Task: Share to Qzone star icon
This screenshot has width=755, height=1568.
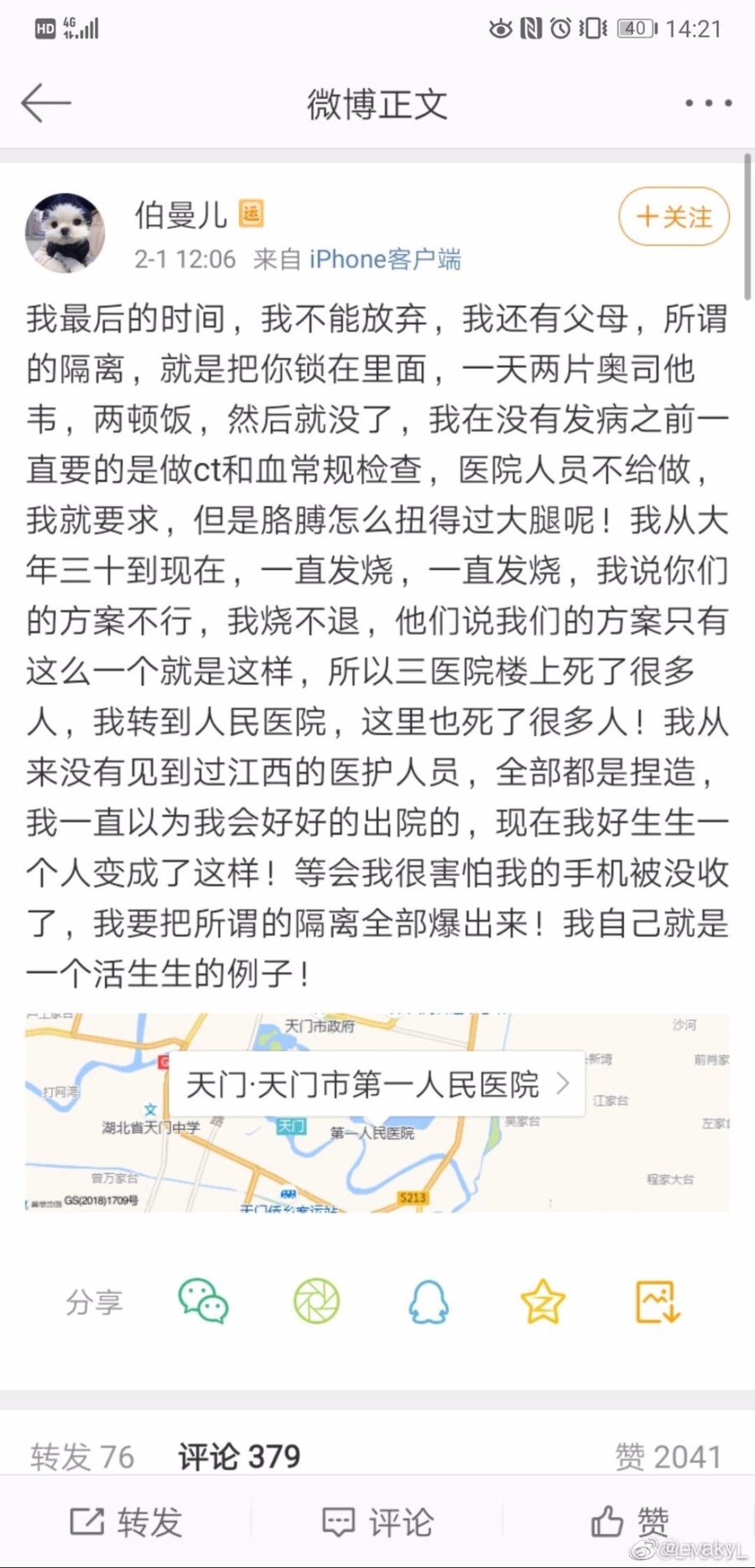Action: pyautogui.click(x=543, y=1301)
